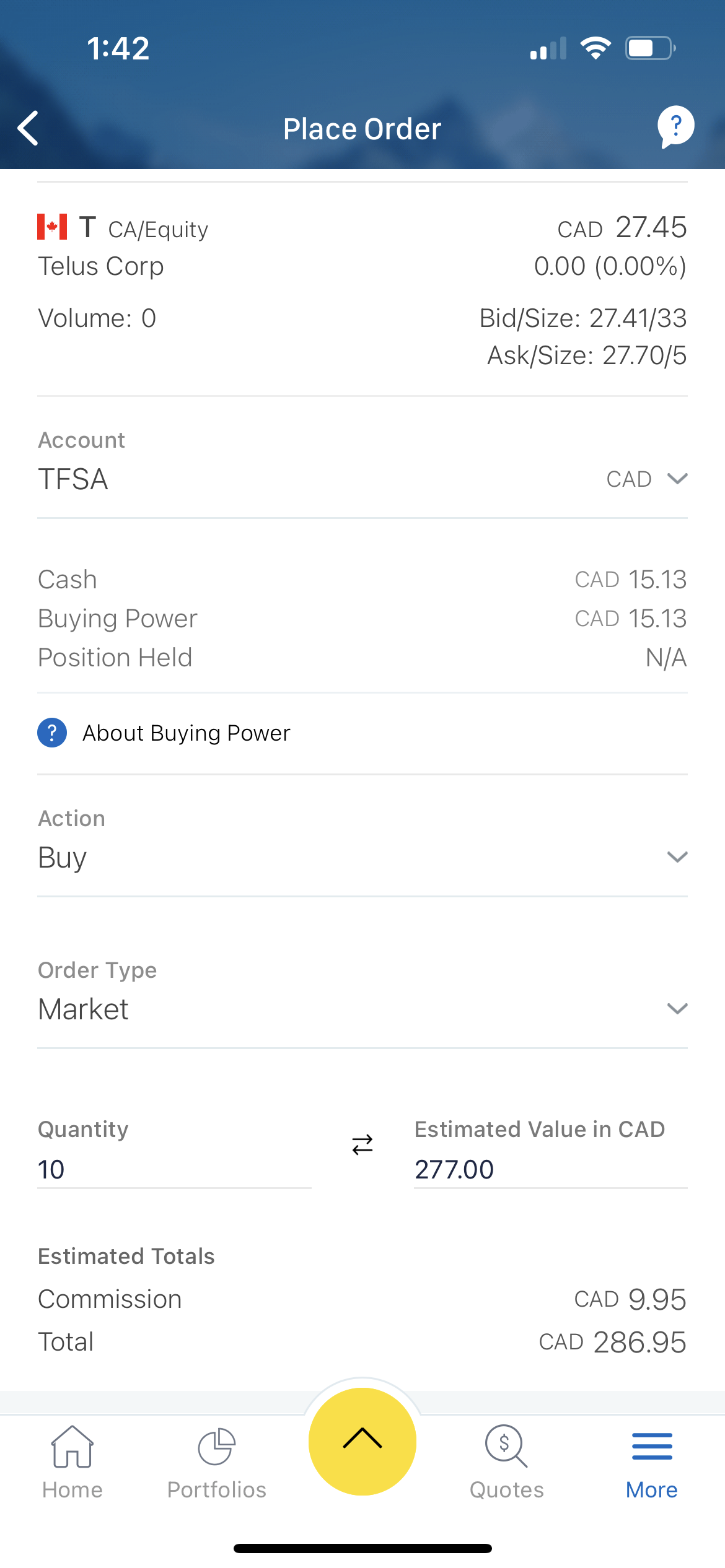Tap the About Buying Power question icon
The width and height of the screenshot is (725, 1568).
(51, 733)
